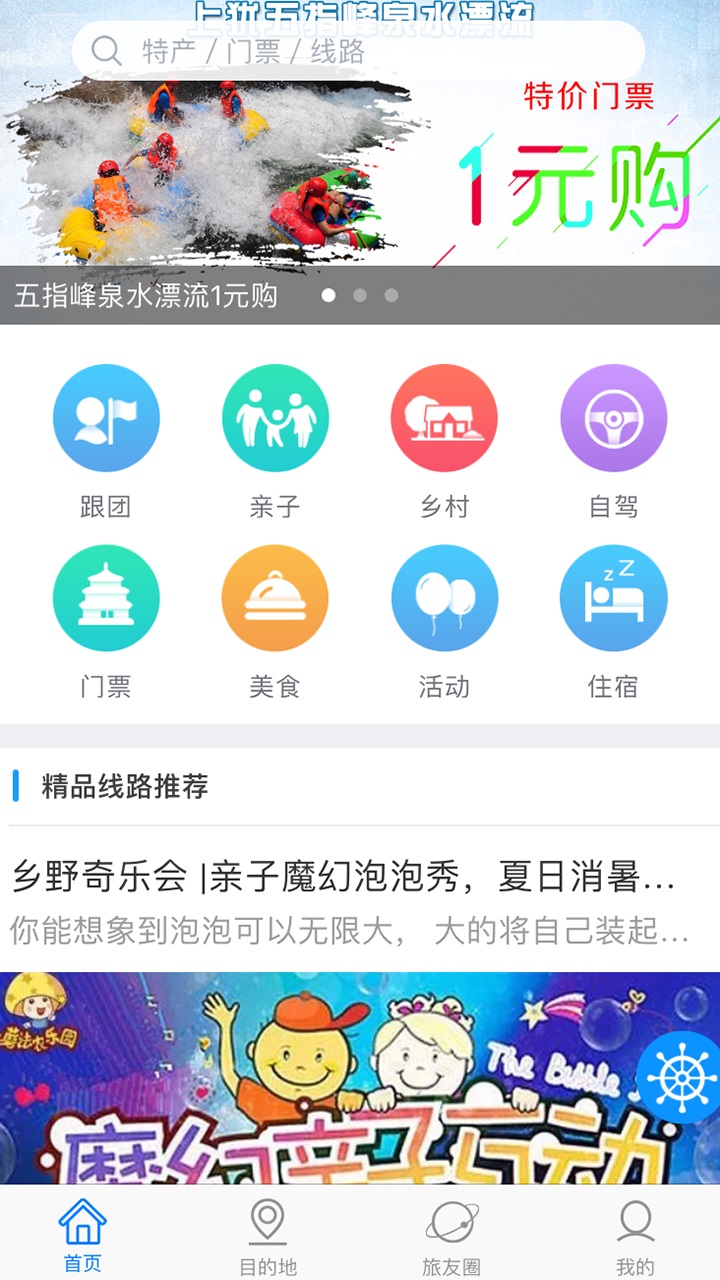The height and width of the screenshot is (1280, 720).
Task: Select the 亲子 (family) travel icon
Action: pos(275,417)
